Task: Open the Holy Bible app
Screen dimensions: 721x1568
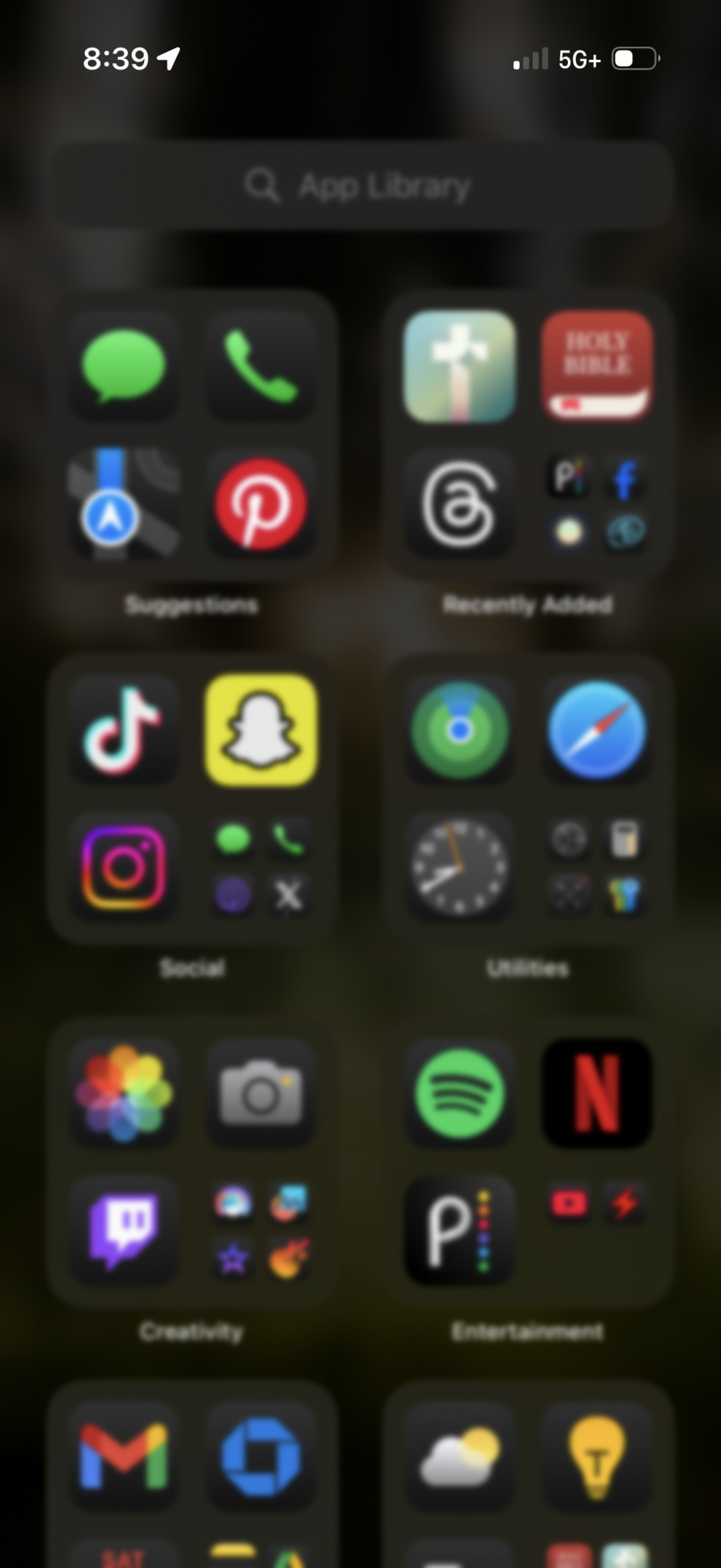Action: pyautogui.click(x=597, y=366)
